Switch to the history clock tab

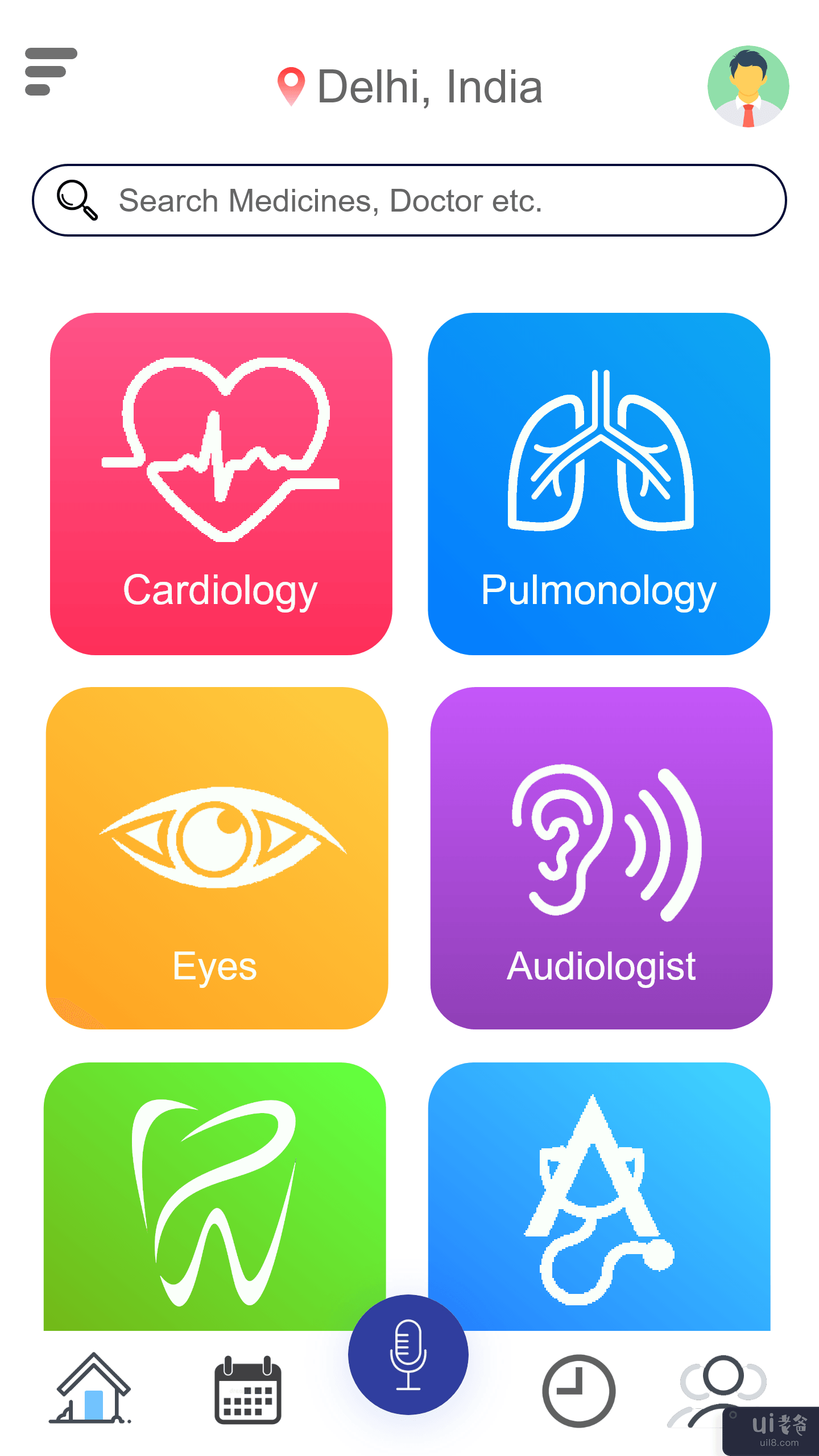(578, 1391)
